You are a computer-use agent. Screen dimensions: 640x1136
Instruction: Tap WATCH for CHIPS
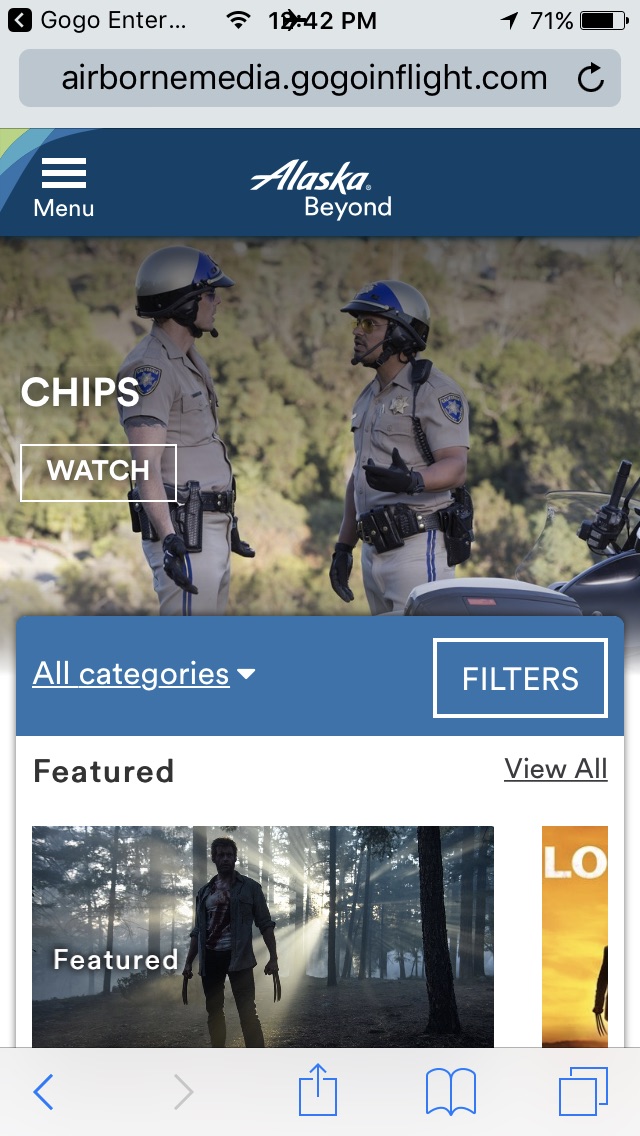coord(98,472)
